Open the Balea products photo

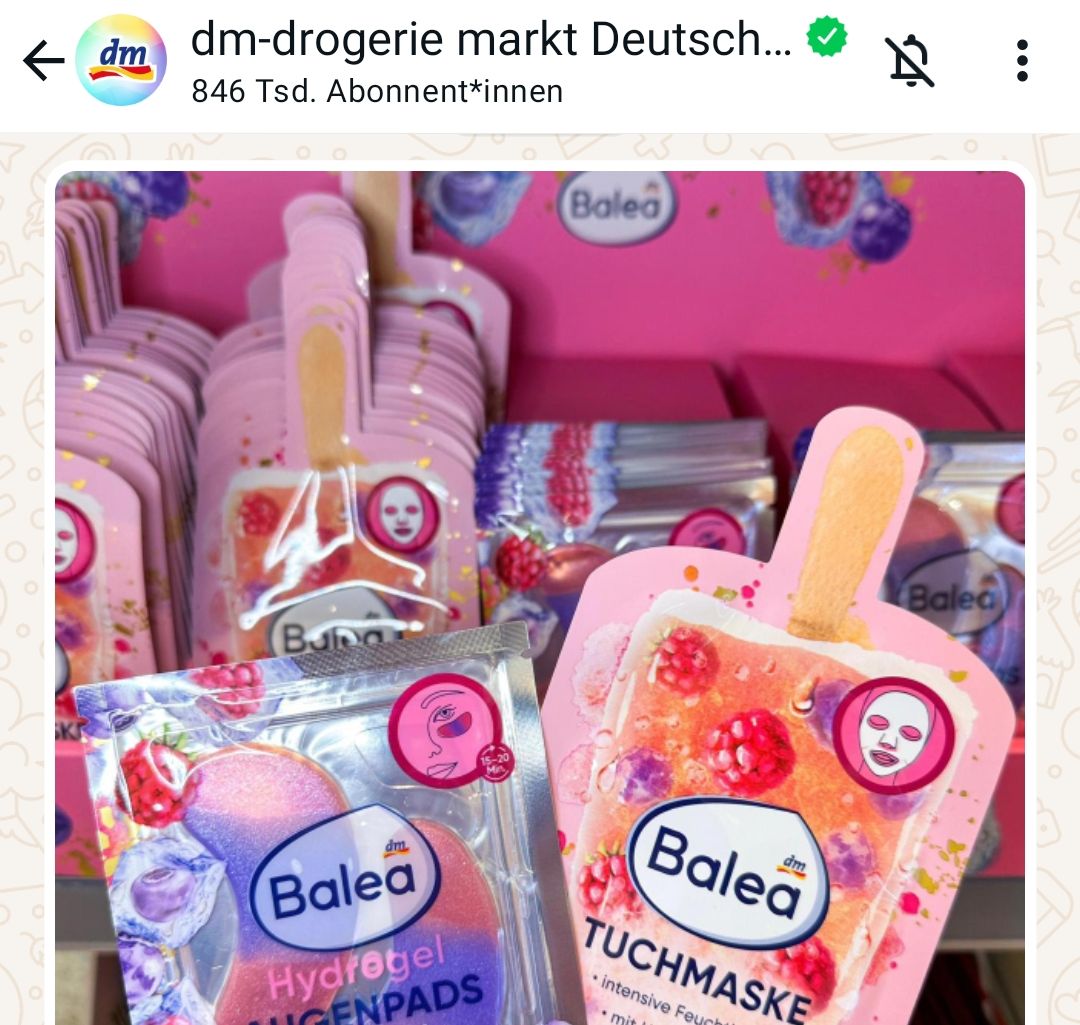coord(540,600)
